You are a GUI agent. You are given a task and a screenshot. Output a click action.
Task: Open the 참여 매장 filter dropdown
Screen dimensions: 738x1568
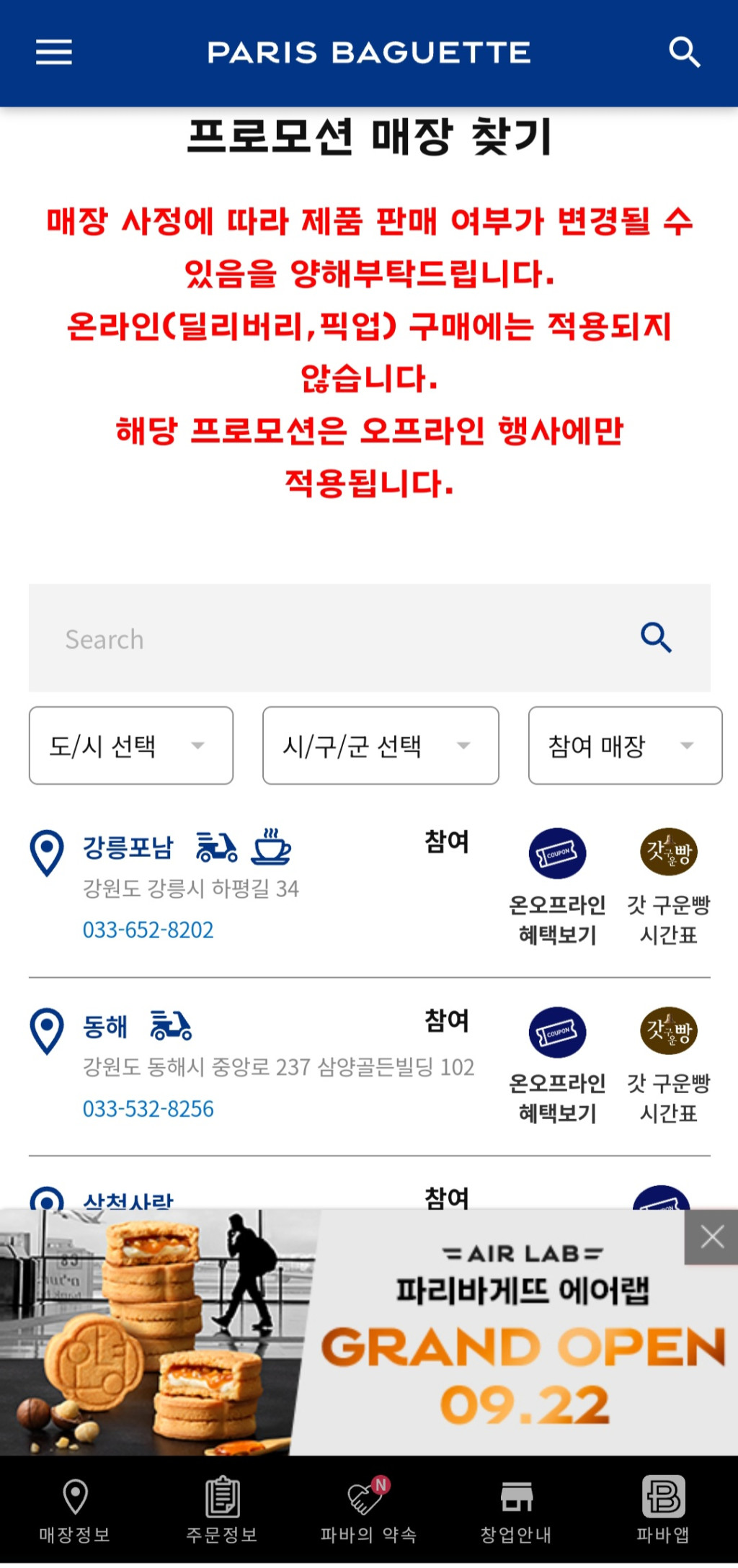pyautogui.click(x=624, y=745)
